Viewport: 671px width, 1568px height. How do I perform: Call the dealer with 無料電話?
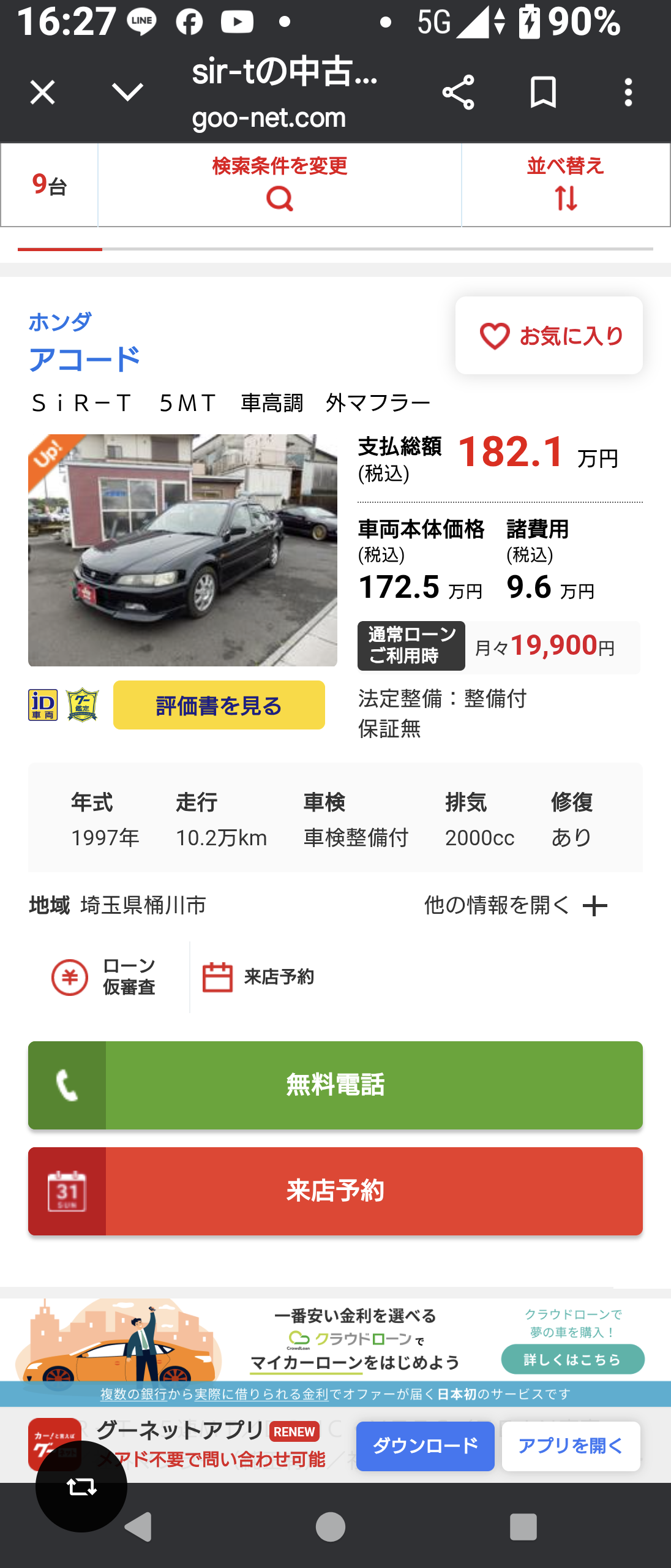335,1085
